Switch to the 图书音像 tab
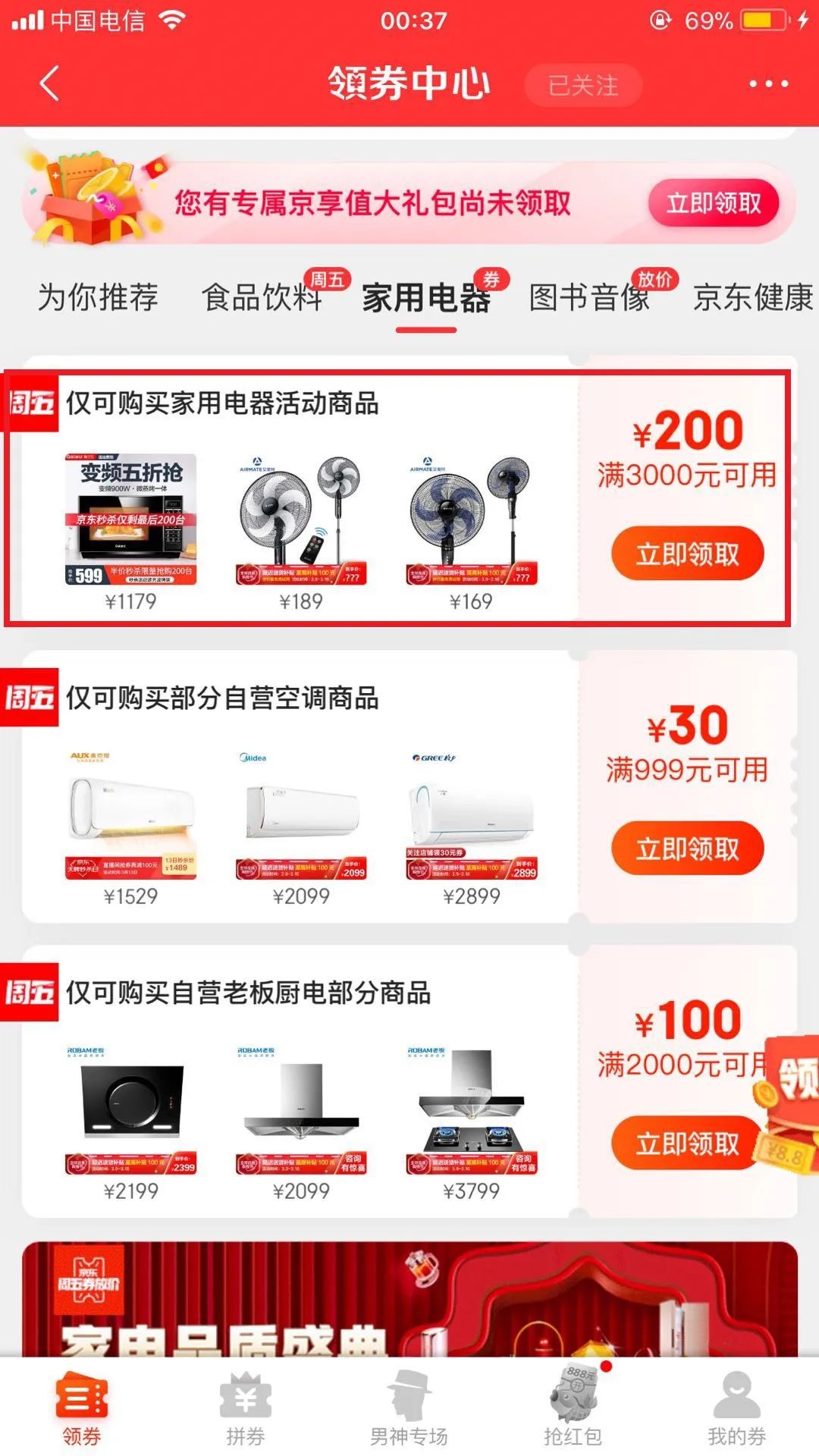The width and height of the screenshot is (819, 1456). pos(589,297)
